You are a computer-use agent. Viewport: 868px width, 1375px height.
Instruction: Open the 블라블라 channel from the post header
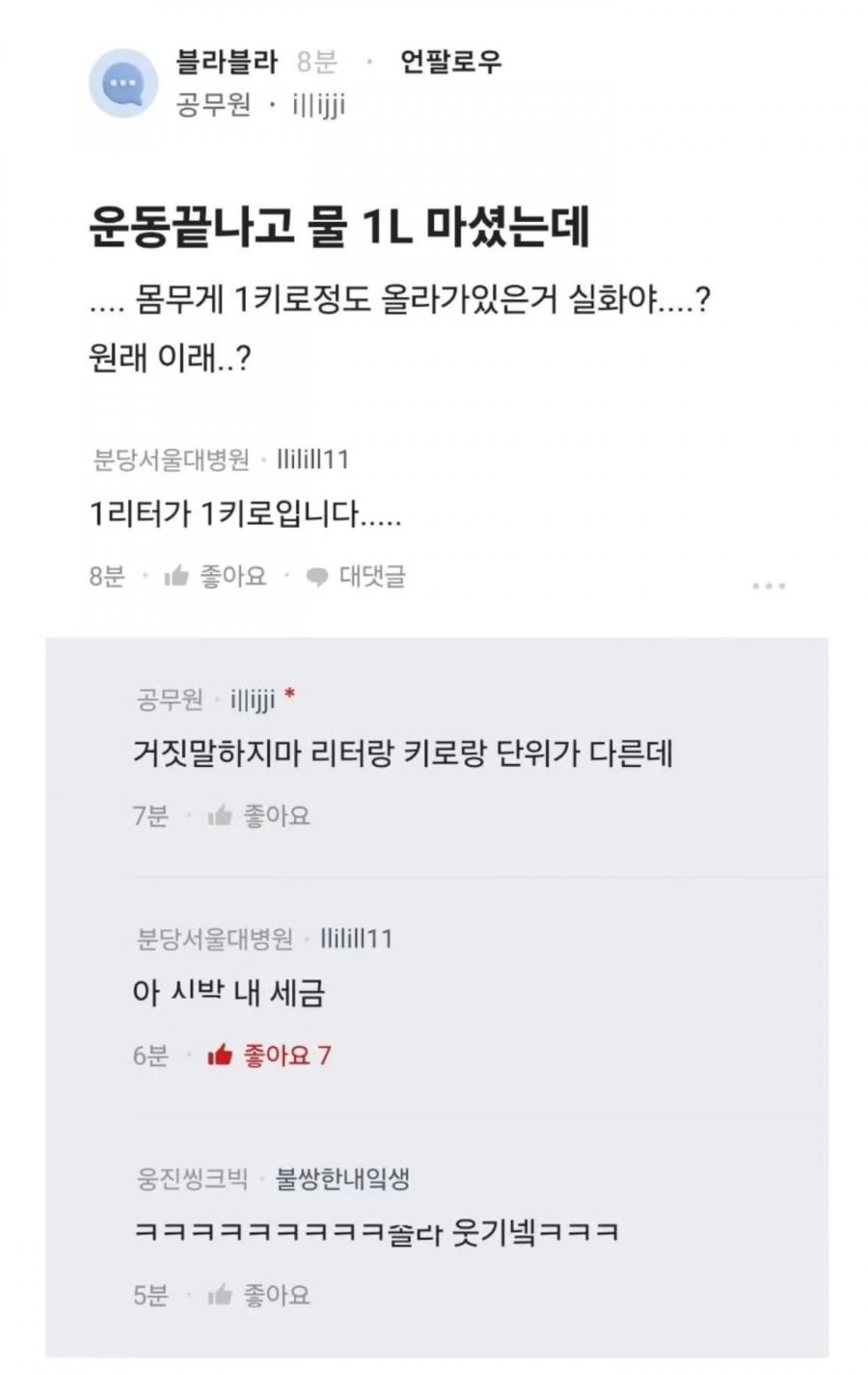tap(226, 63)
